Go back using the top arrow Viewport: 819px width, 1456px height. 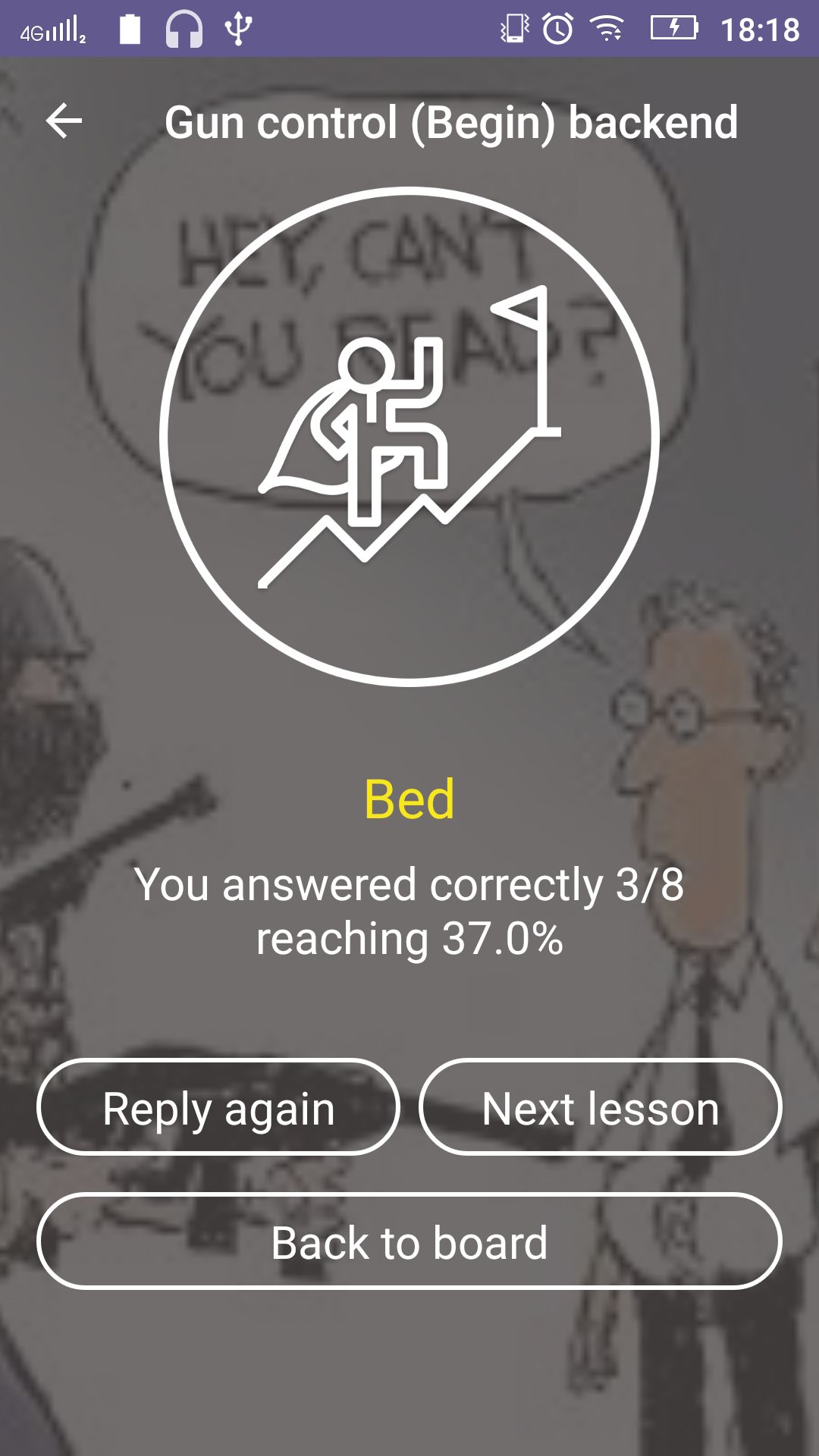pos(64,121)
